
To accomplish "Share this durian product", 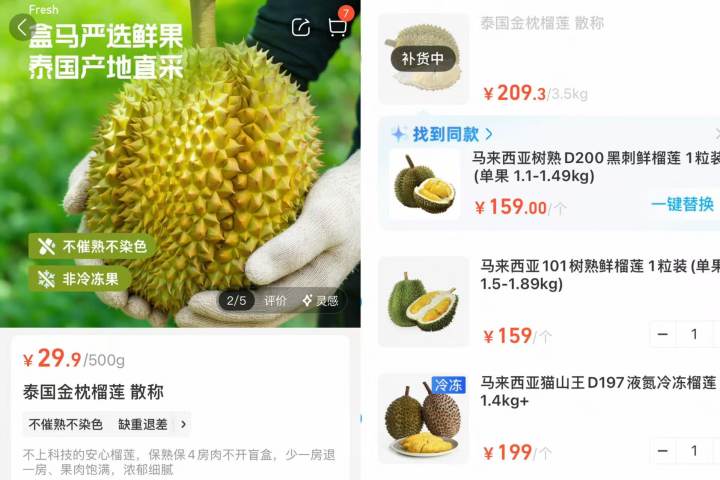I will 300,27.
